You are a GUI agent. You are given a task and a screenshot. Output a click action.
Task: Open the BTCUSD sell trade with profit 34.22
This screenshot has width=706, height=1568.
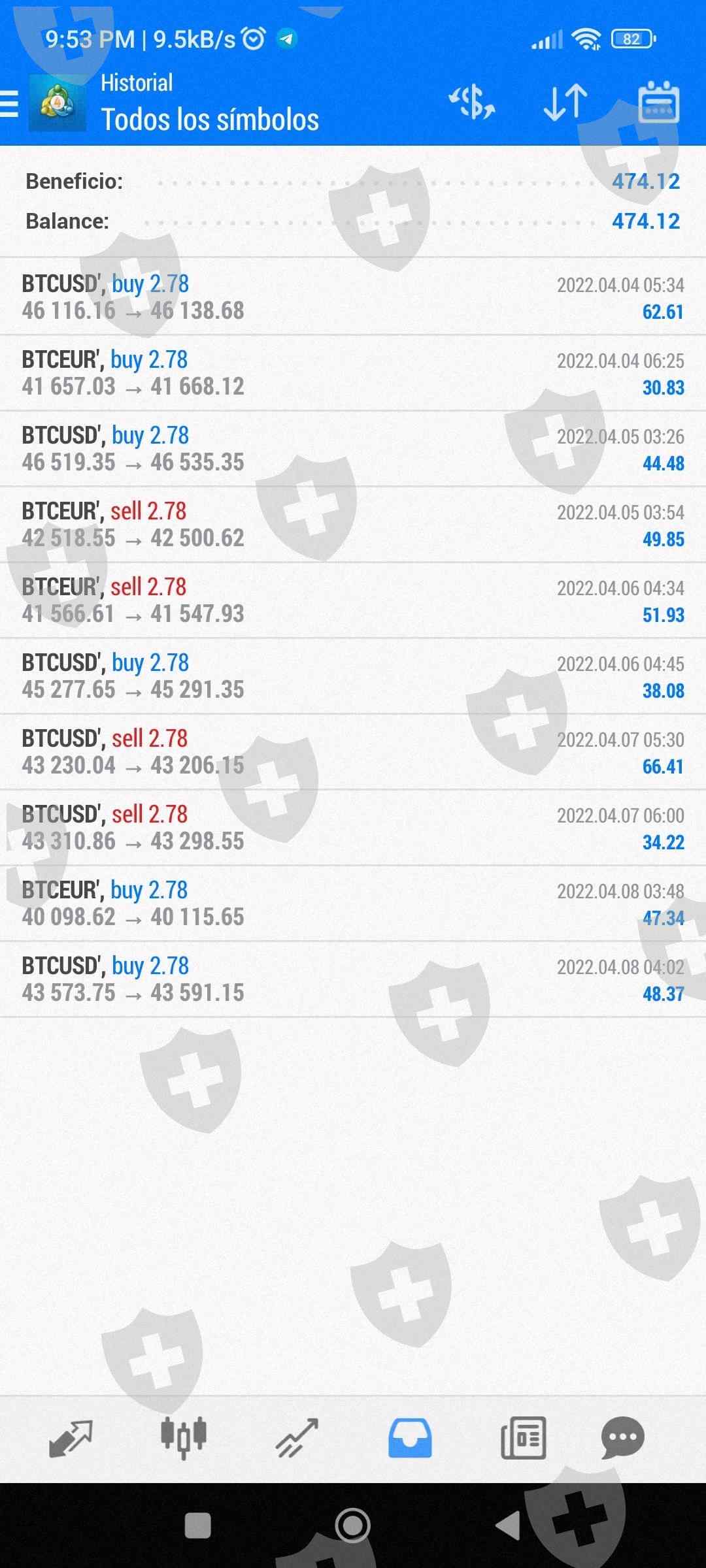(x=353, y=828)
